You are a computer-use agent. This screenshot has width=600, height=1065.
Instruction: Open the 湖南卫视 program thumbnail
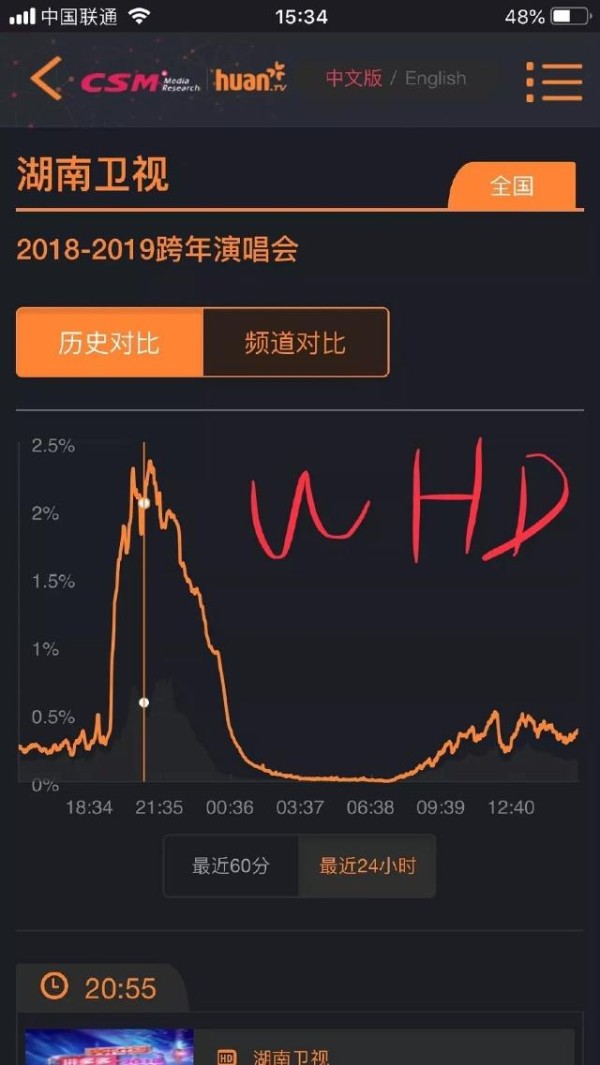109,1047
